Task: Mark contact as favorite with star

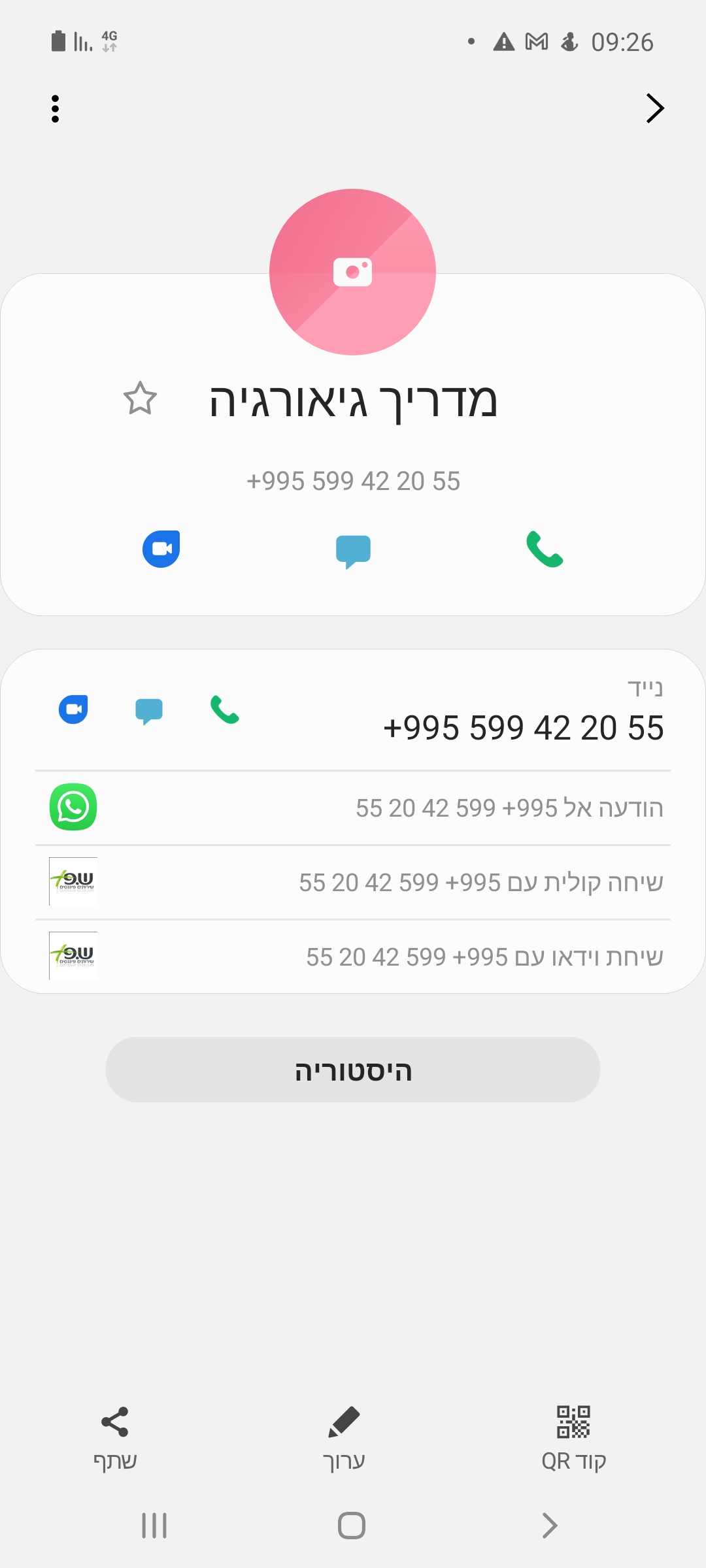Action: [x=141, y=399]
